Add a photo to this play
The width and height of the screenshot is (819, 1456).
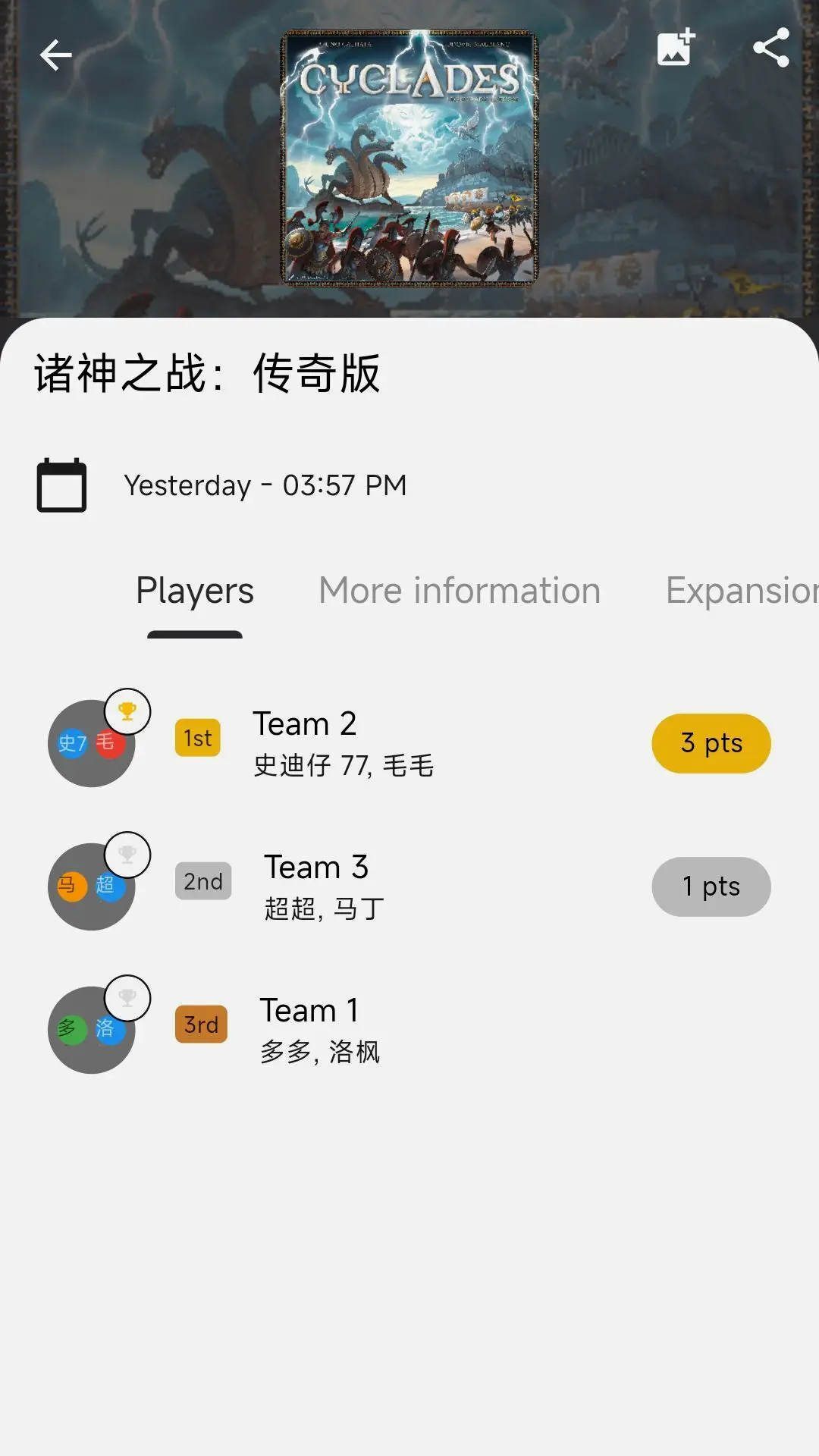coord(675,49)
